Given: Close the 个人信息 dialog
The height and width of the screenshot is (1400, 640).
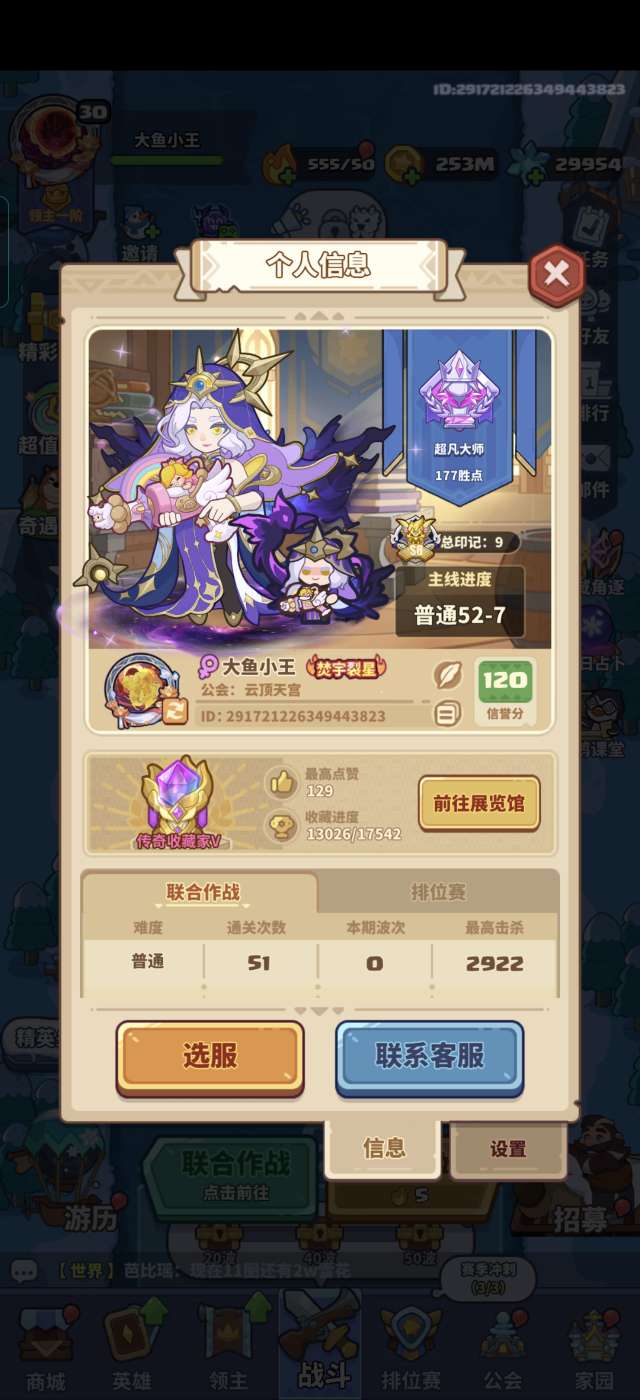Looking at the screenshot, I should (x=556, y=274).
